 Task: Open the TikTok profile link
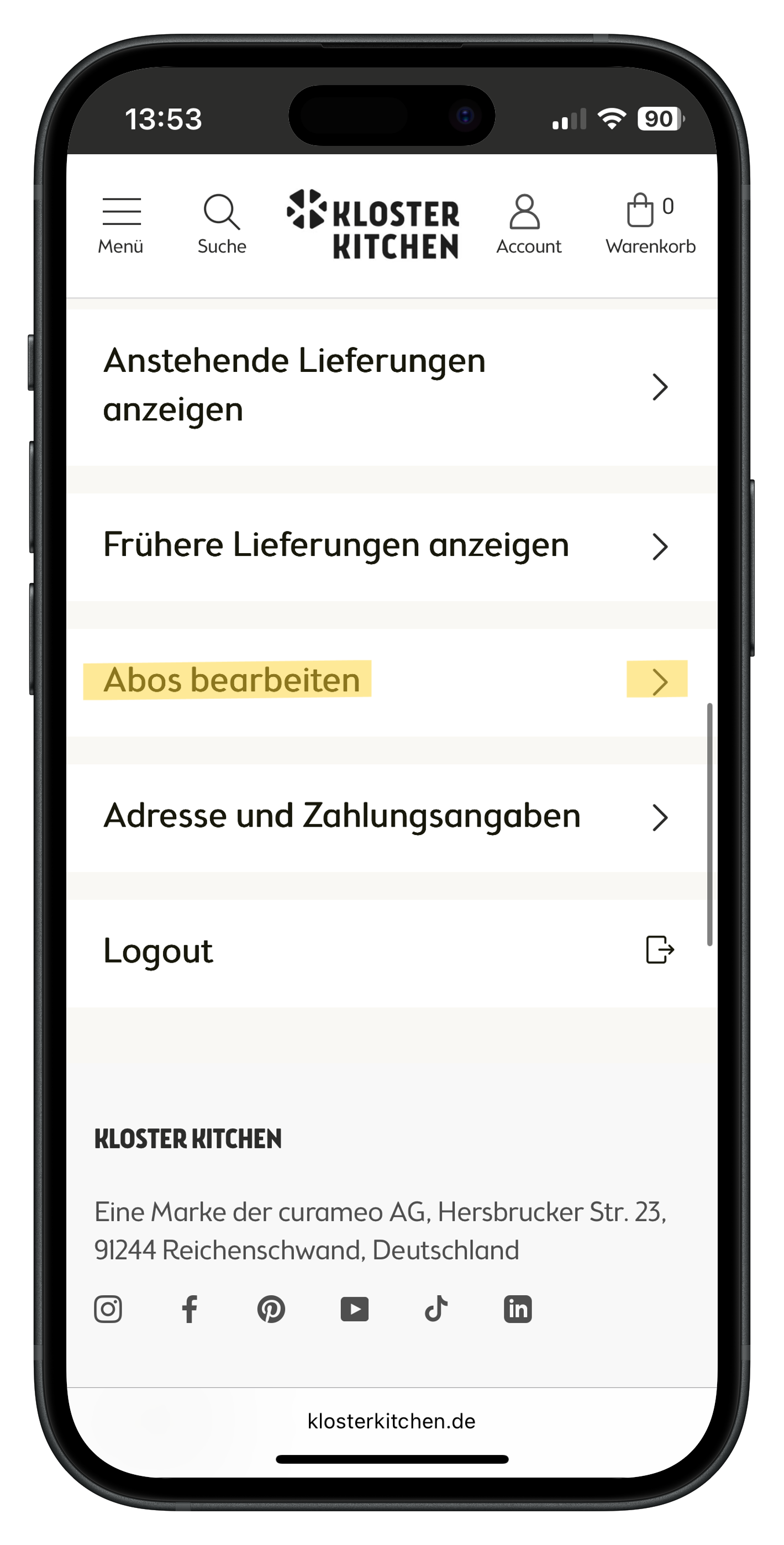pyautogui.click(x=436, y=1309)
